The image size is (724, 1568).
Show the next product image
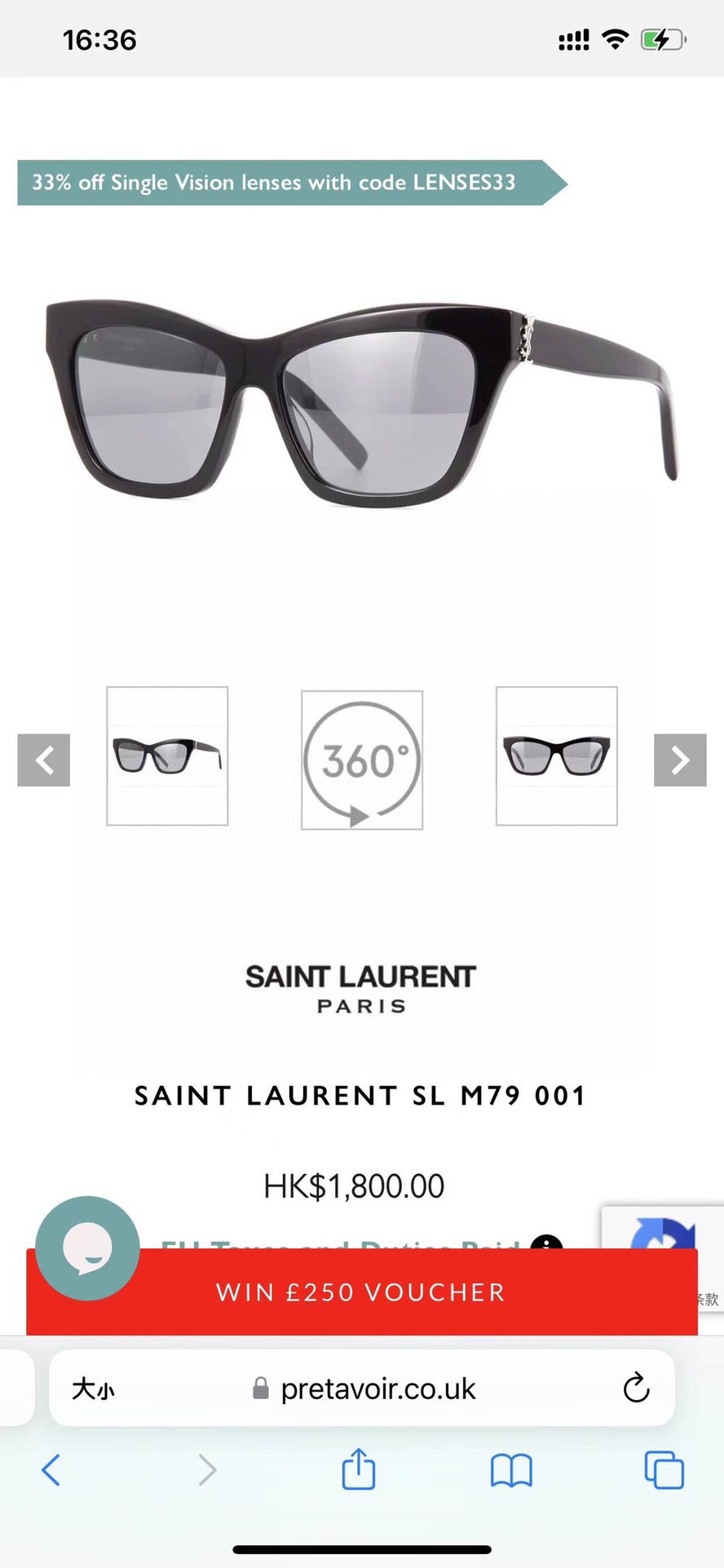(x=680, y=760)
